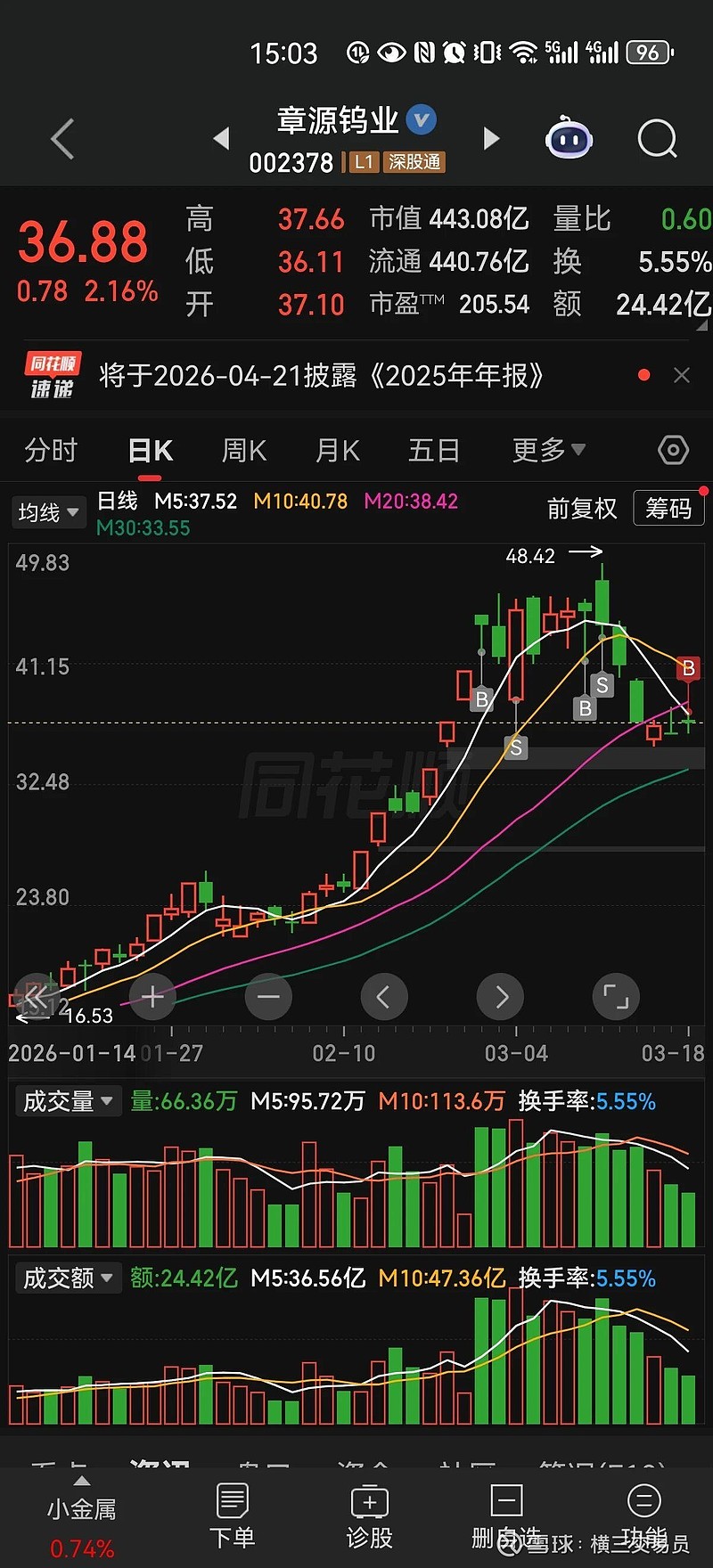Zoom out the chart with minus icon
Viewport: 713px width, 1568px height.
268,997
